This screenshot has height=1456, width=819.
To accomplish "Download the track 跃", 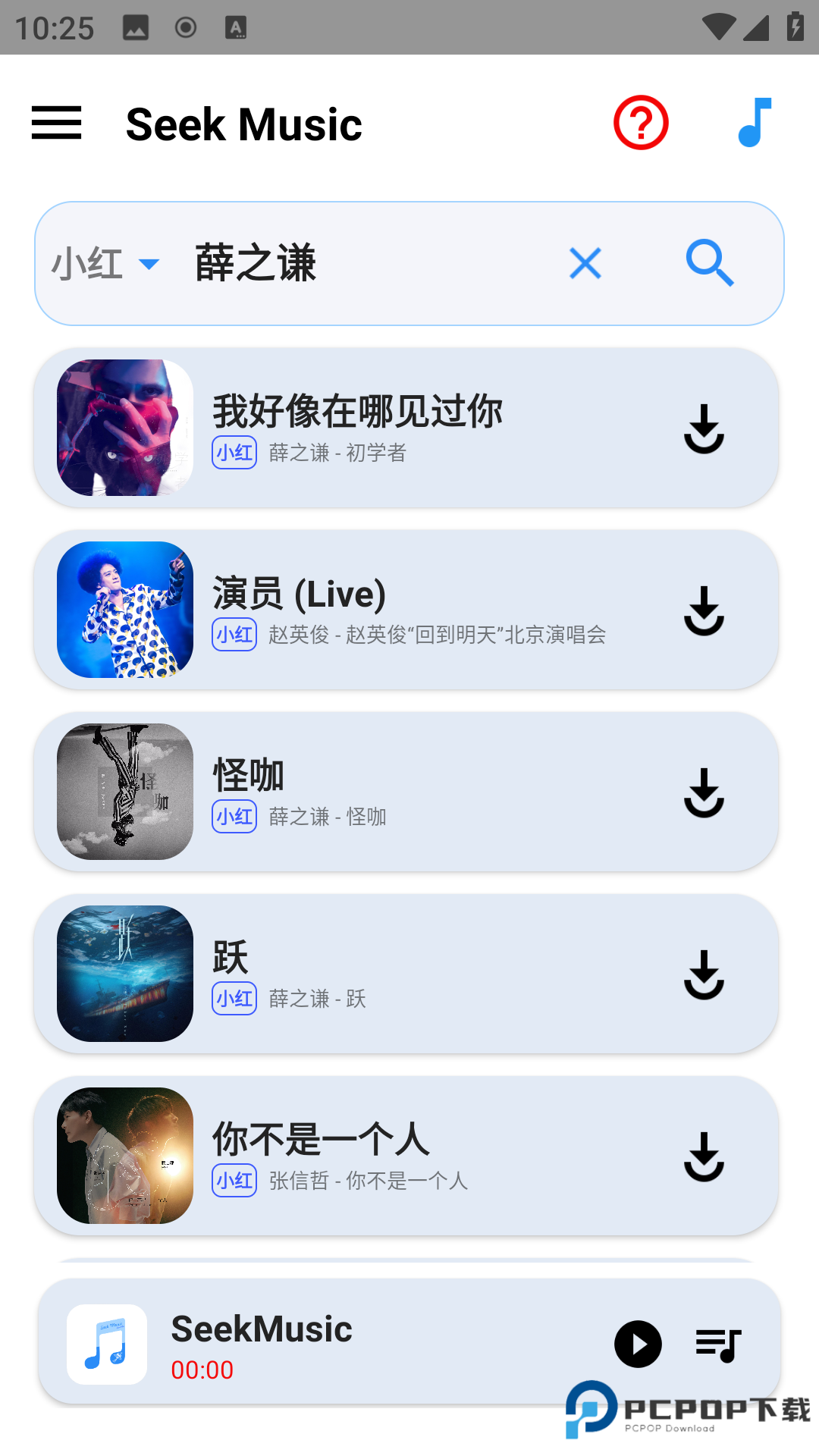I will pos(704,977).
